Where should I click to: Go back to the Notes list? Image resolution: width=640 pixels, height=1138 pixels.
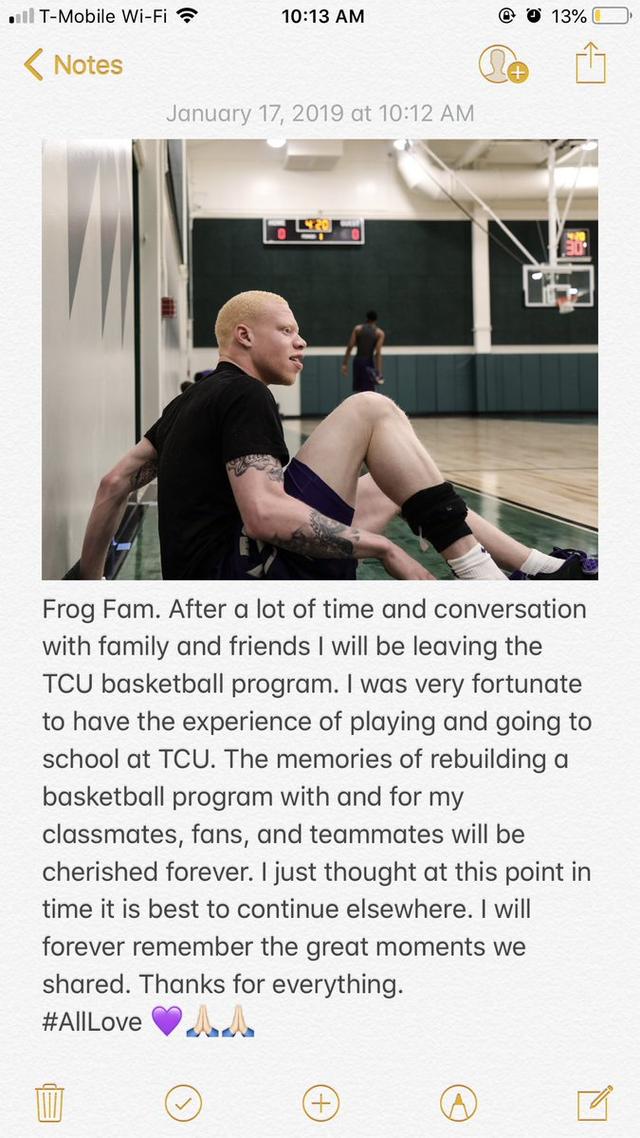pyautogui.click(x=72, y=65)
